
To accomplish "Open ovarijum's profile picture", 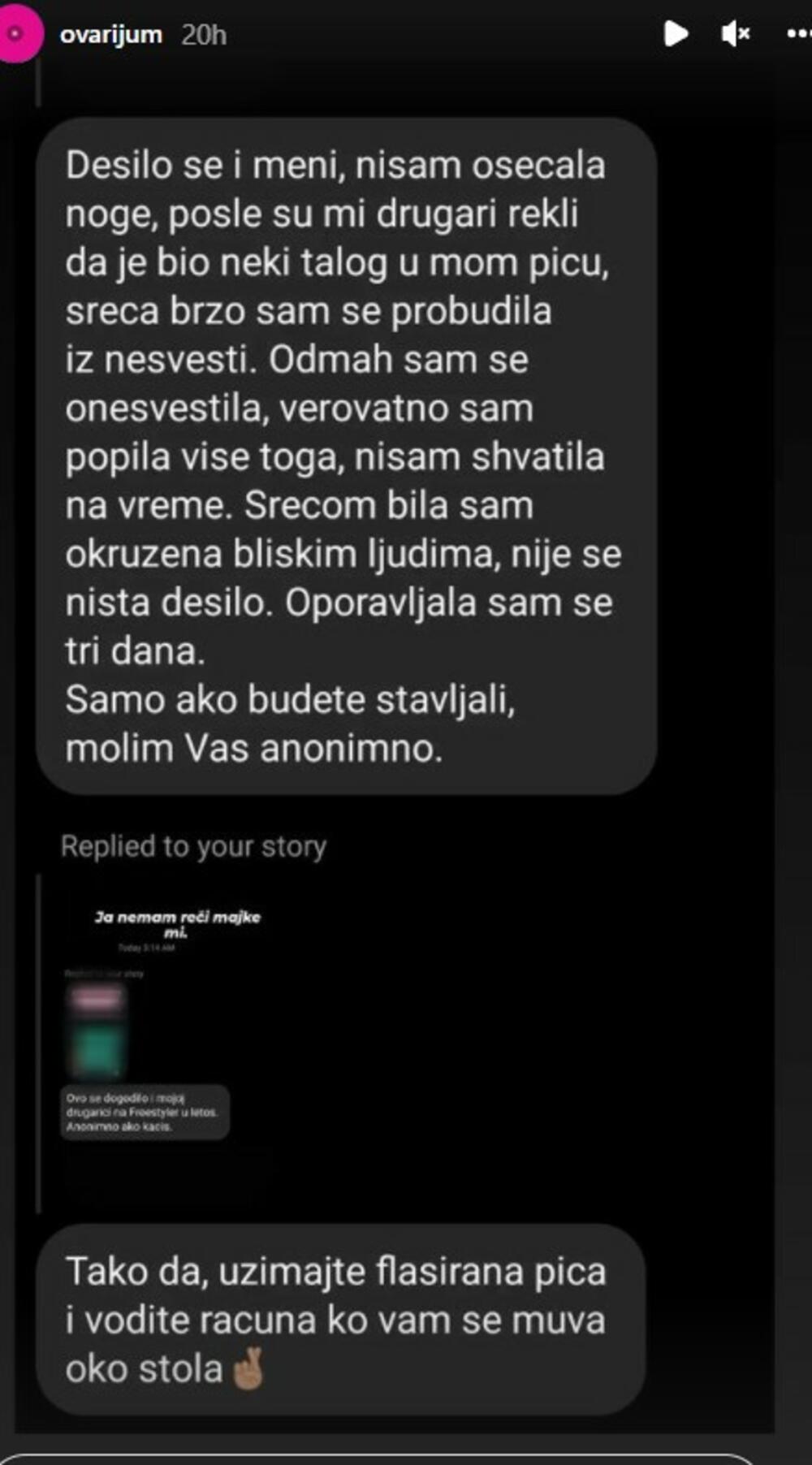I will 18,34.
